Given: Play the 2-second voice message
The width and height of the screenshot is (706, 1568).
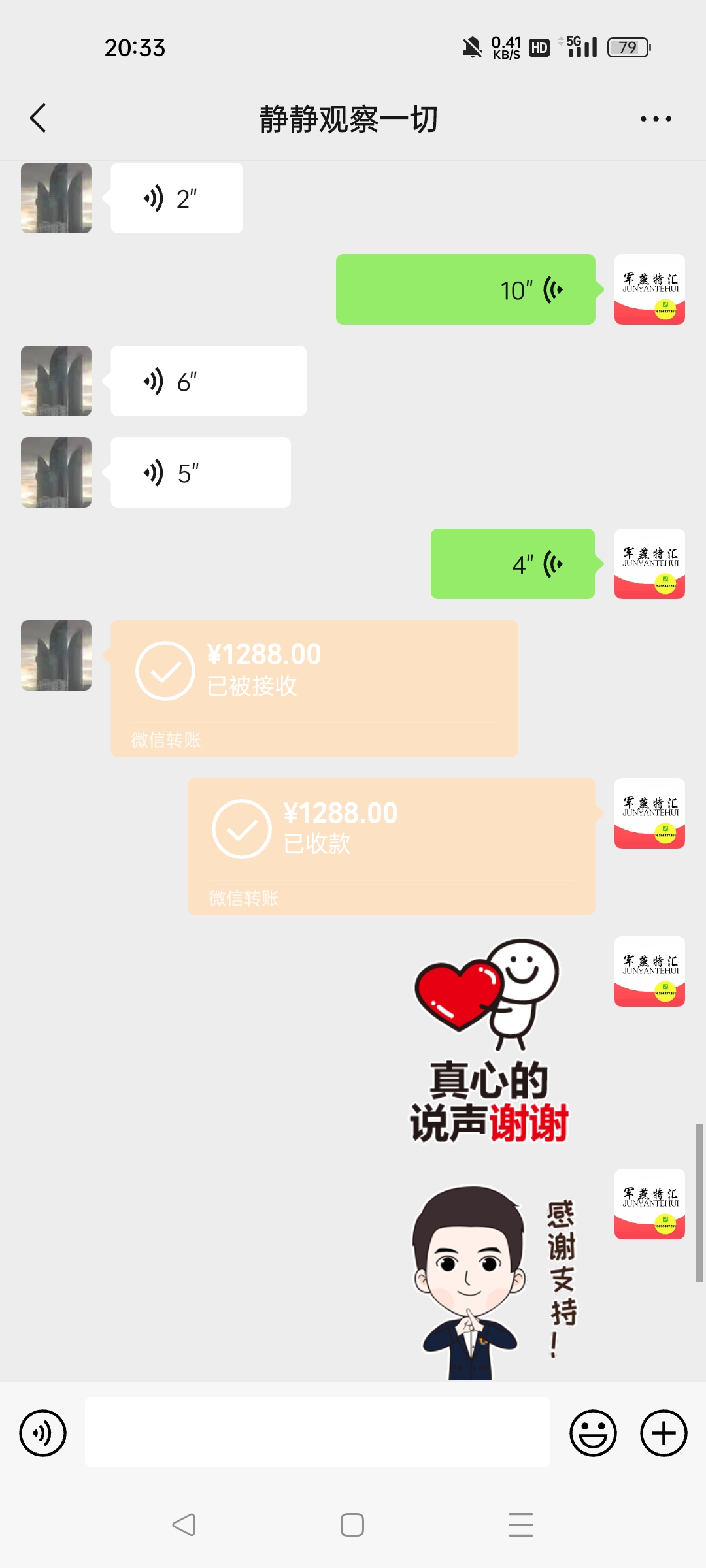Looking at the screenshot, I should tap(176, 198).
